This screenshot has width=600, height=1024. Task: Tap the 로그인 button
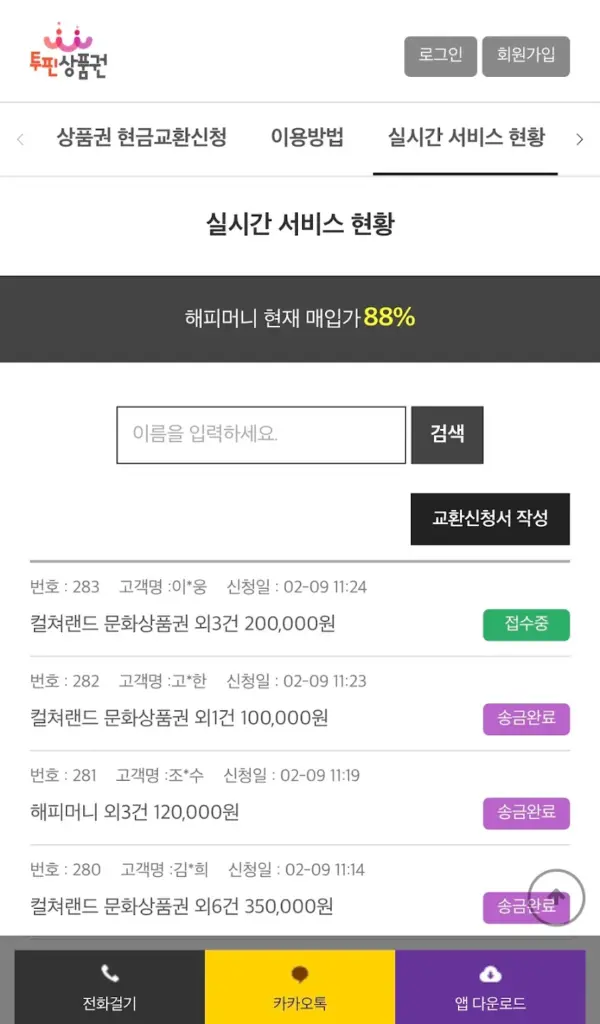click(440, 56)
